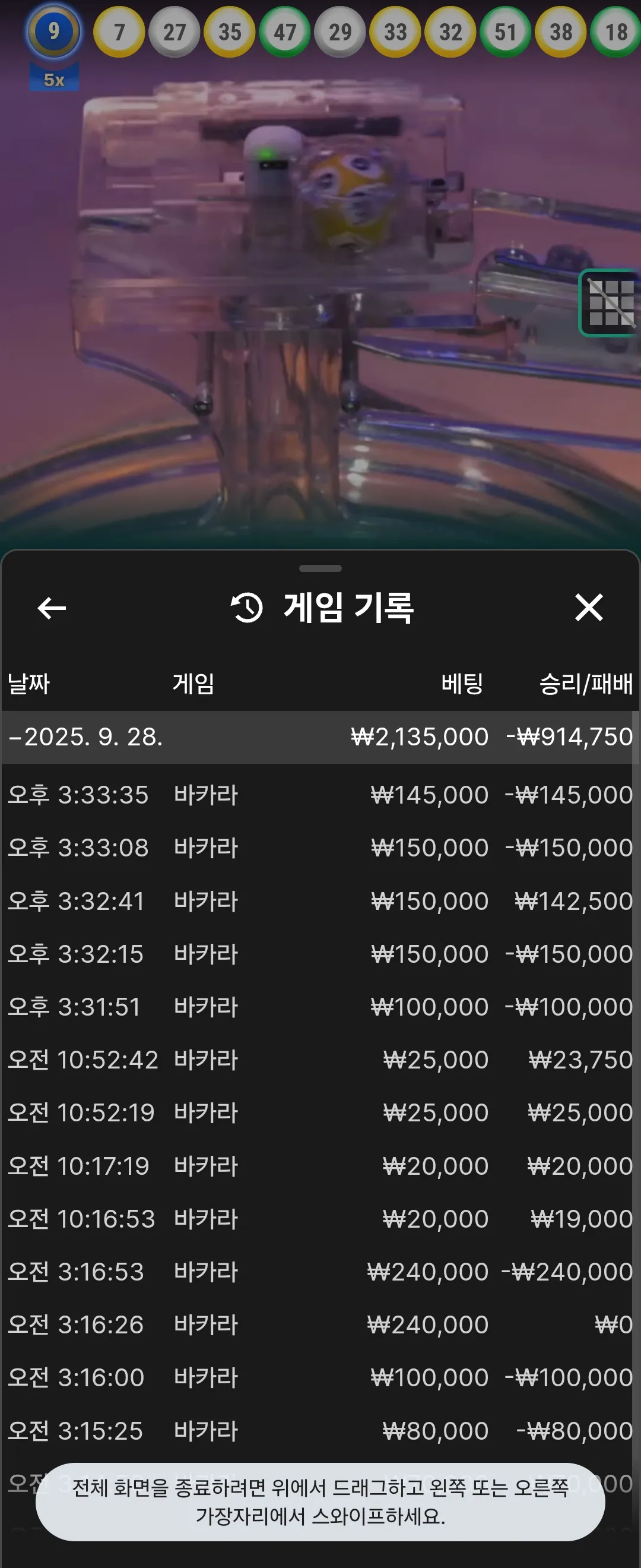
Task: Collapse the 2025. 9. 28. date group
Action: (x=320, y=737)
